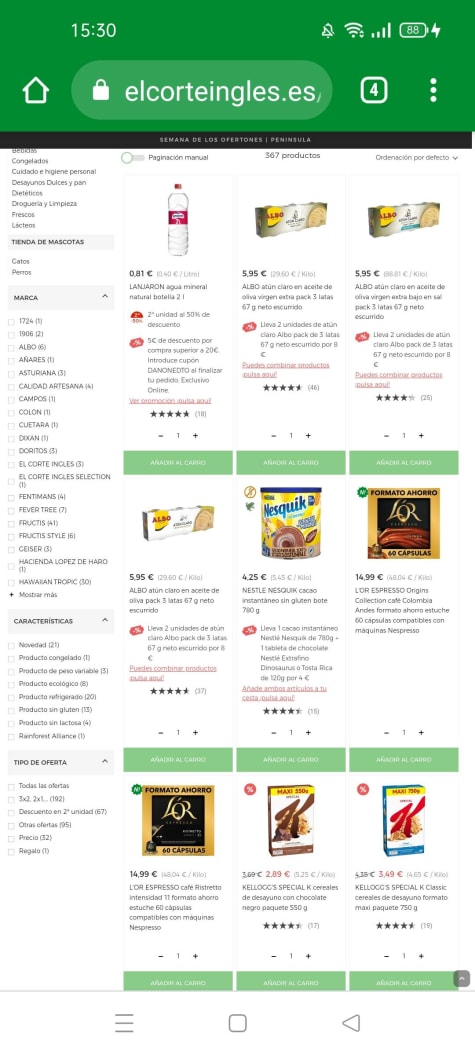This screenshot has width=475, height=1056.
Task: Open the Perros pet shop category
Action: click(22, 273)
